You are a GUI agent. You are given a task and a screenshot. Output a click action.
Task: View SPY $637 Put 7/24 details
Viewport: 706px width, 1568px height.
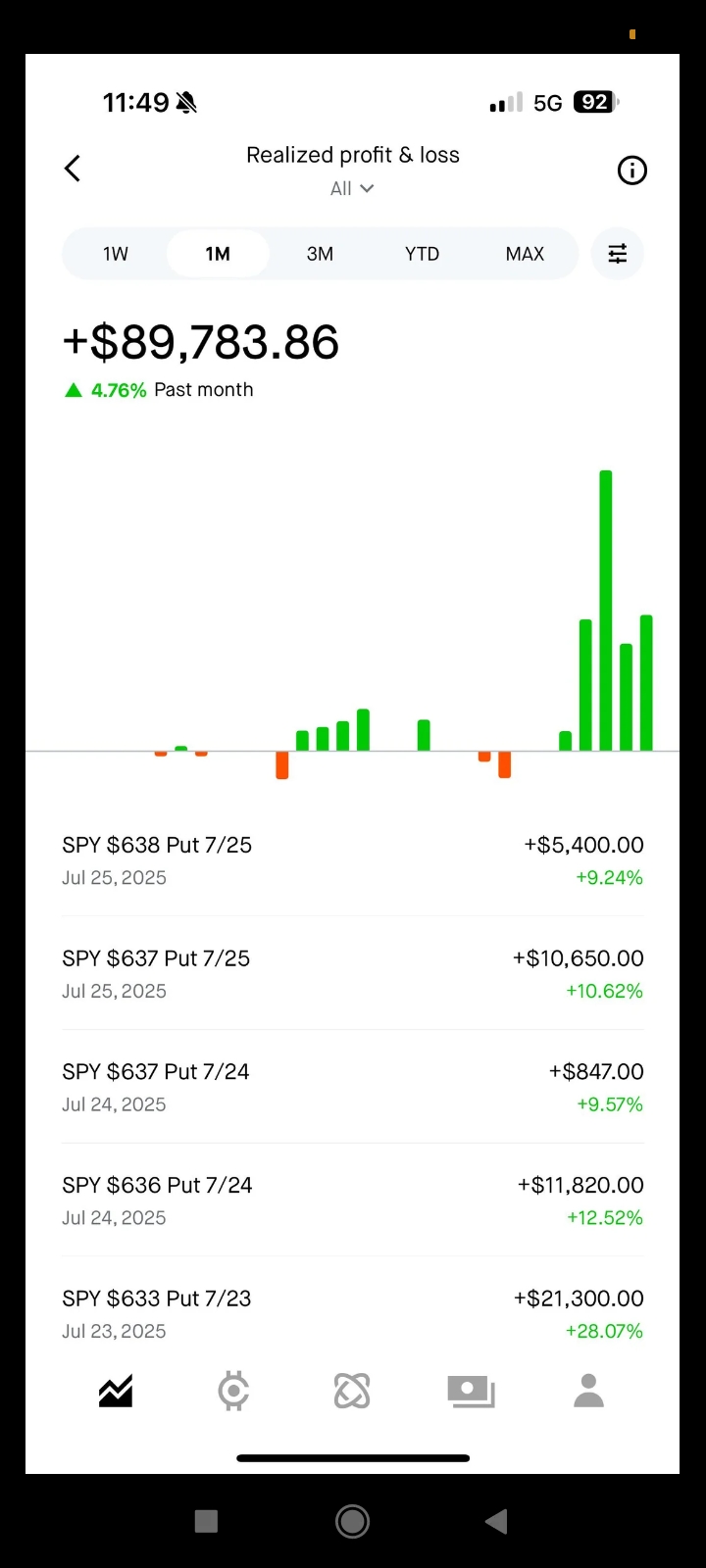[353, 1087]
